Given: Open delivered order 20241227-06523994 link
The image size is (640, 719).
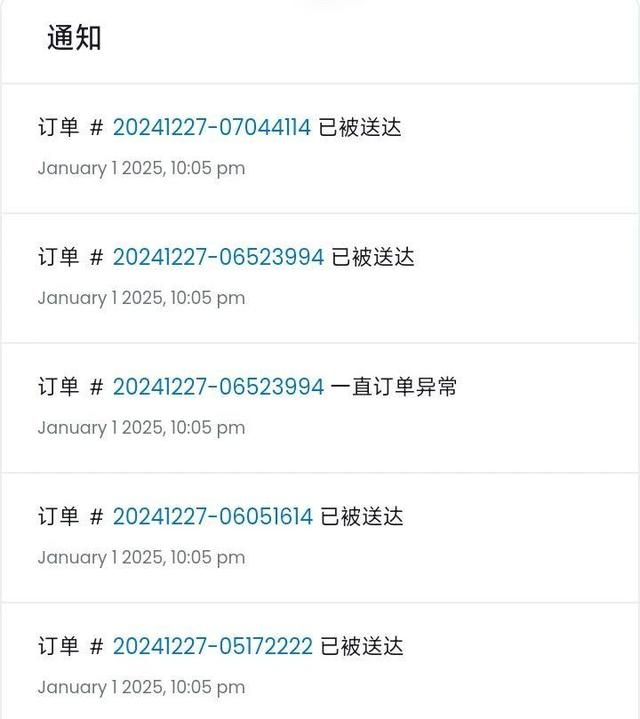Looking at the screenshot, I should pos(218,257).
